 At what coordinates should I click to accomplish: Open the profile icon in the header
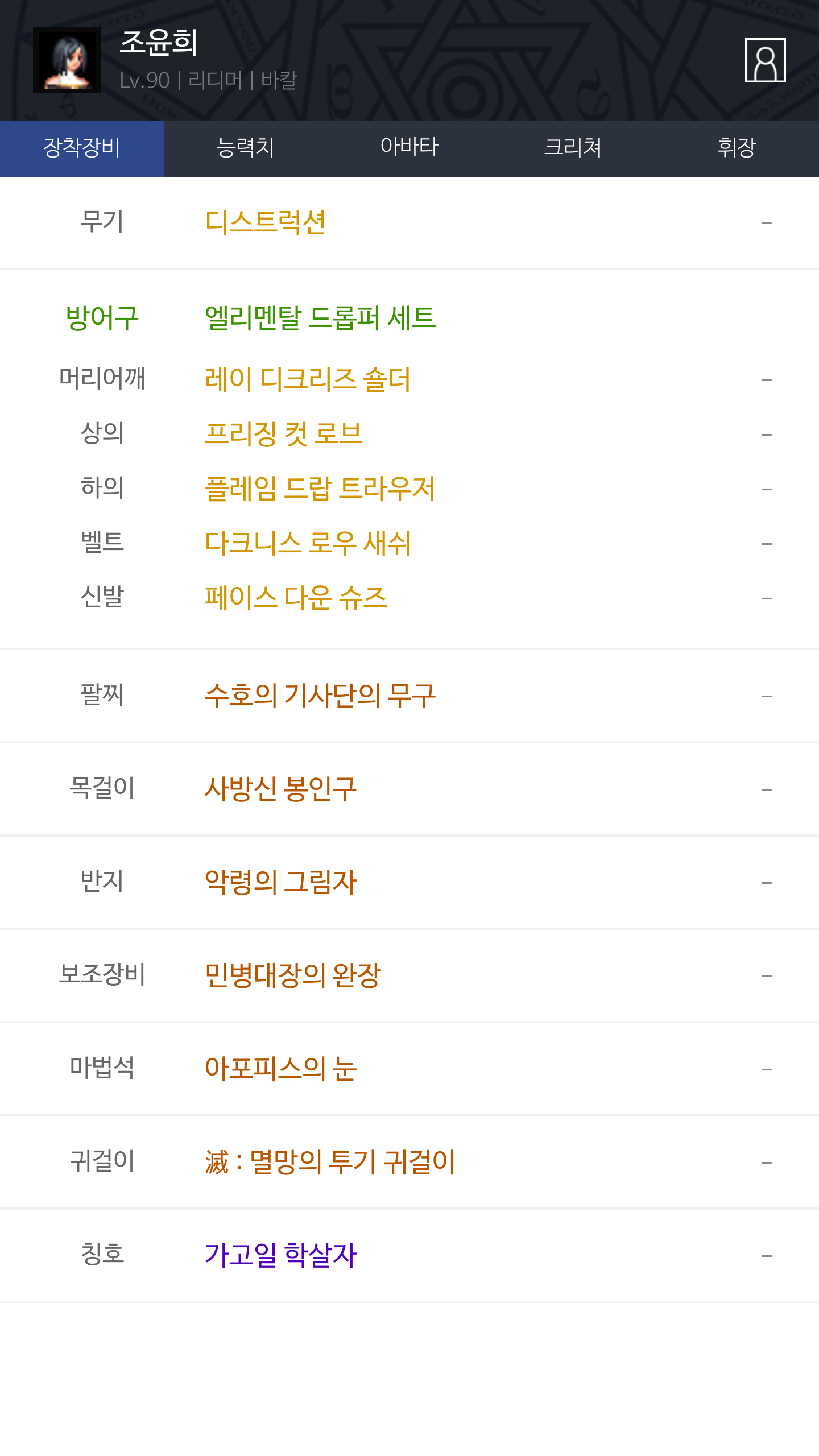(765, 60)
